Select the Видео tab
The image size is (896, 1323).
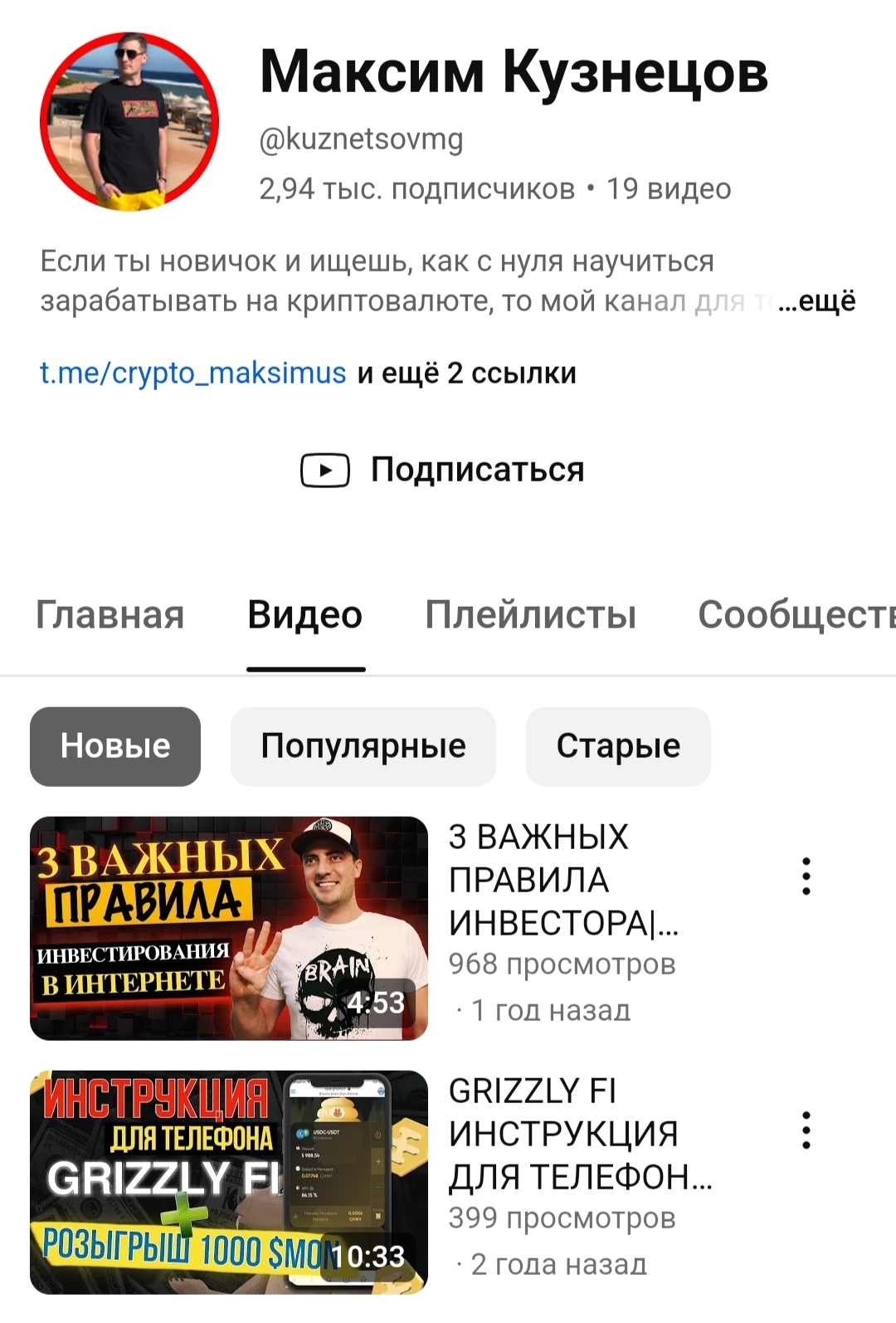305,615
